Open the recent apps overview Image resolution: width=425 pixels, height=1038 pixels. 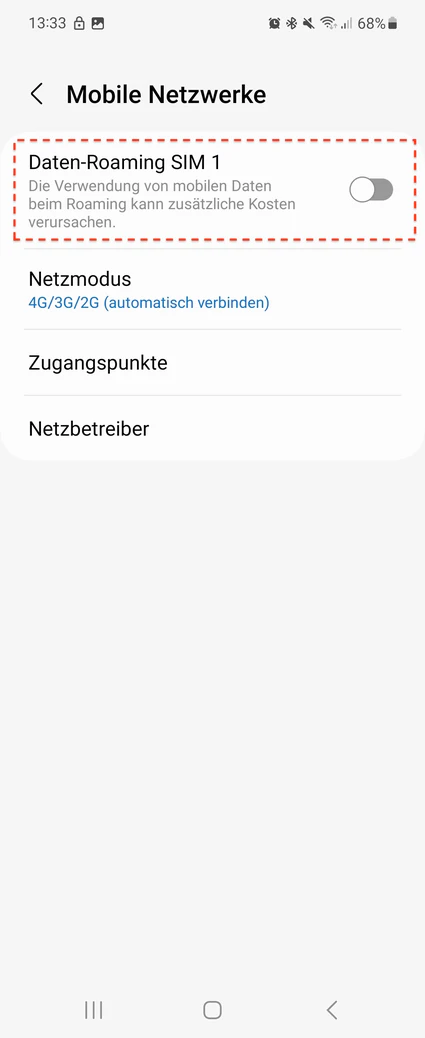[93, 1010]
